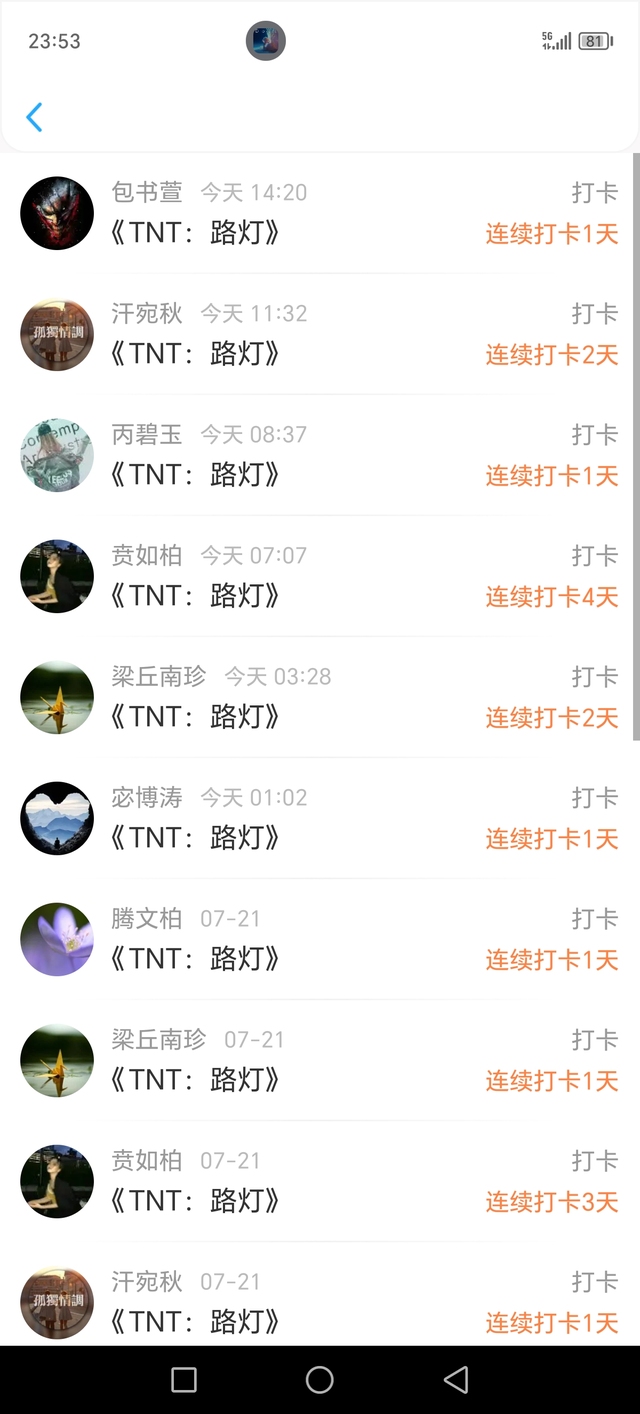Open 汗宛秋's check-in from 今天 11:32
640x1414 pixels.
[320, 334]
